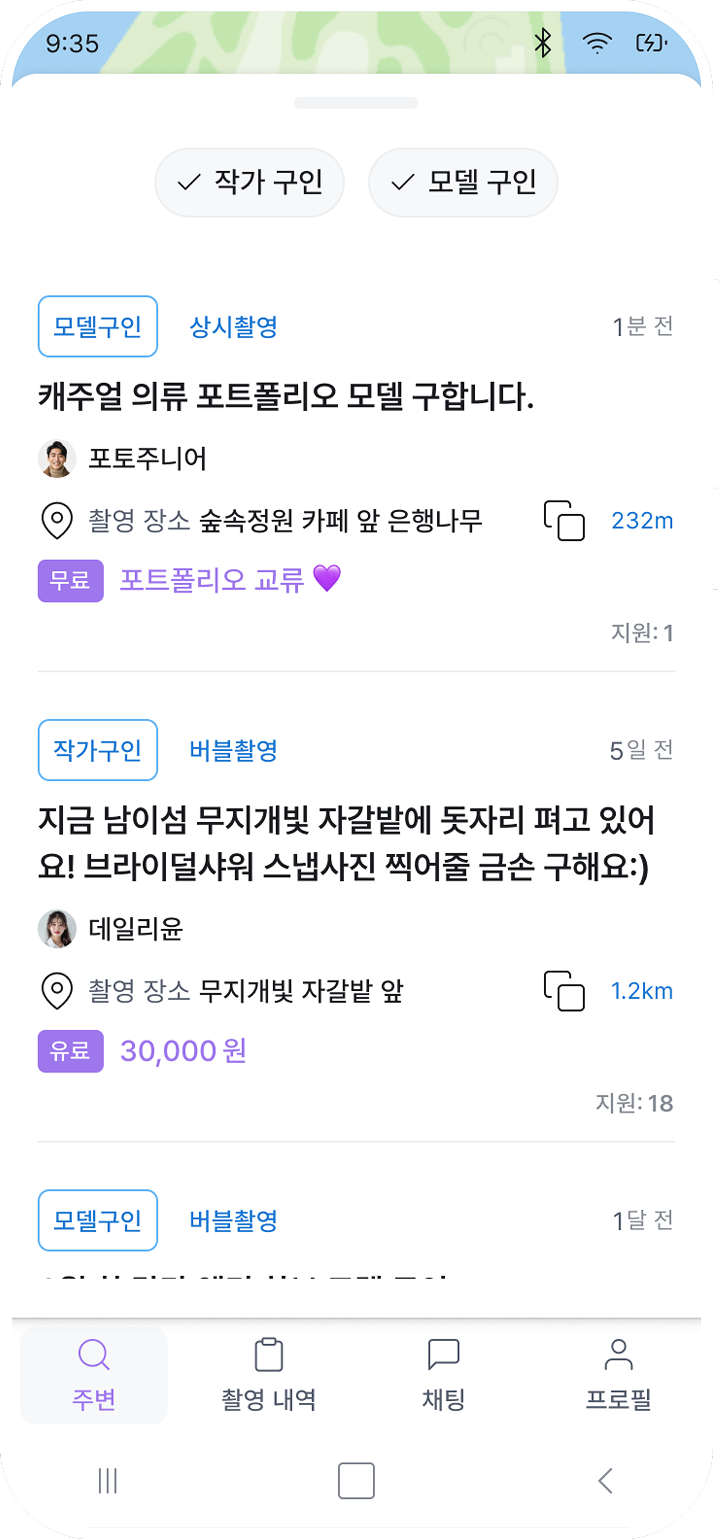Toggle the 모델 구인 filter chip

click(463, 182)
